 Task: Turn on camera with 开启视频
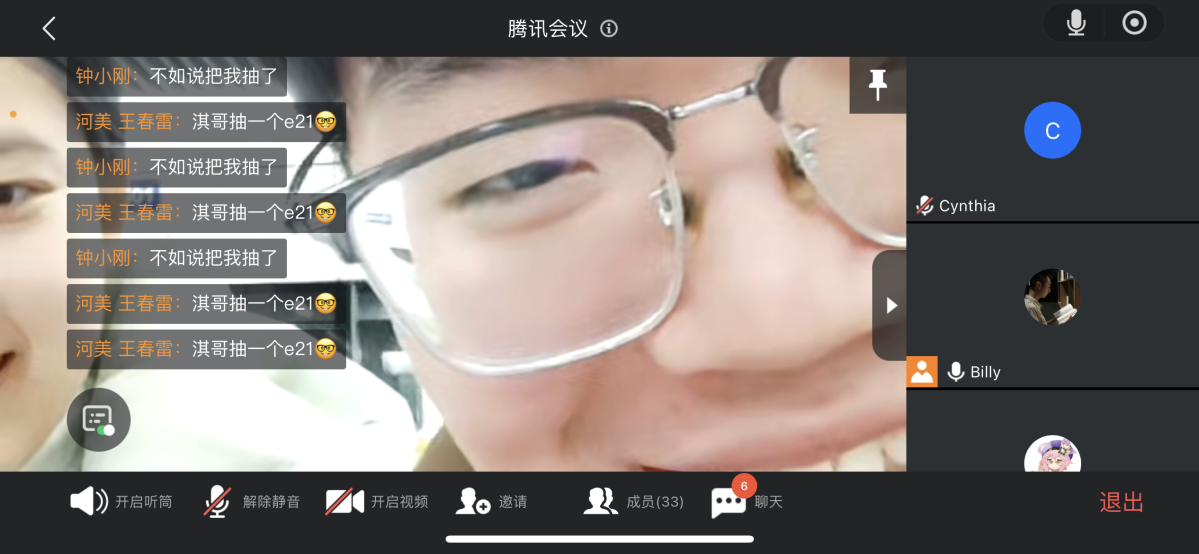(377, 501)
